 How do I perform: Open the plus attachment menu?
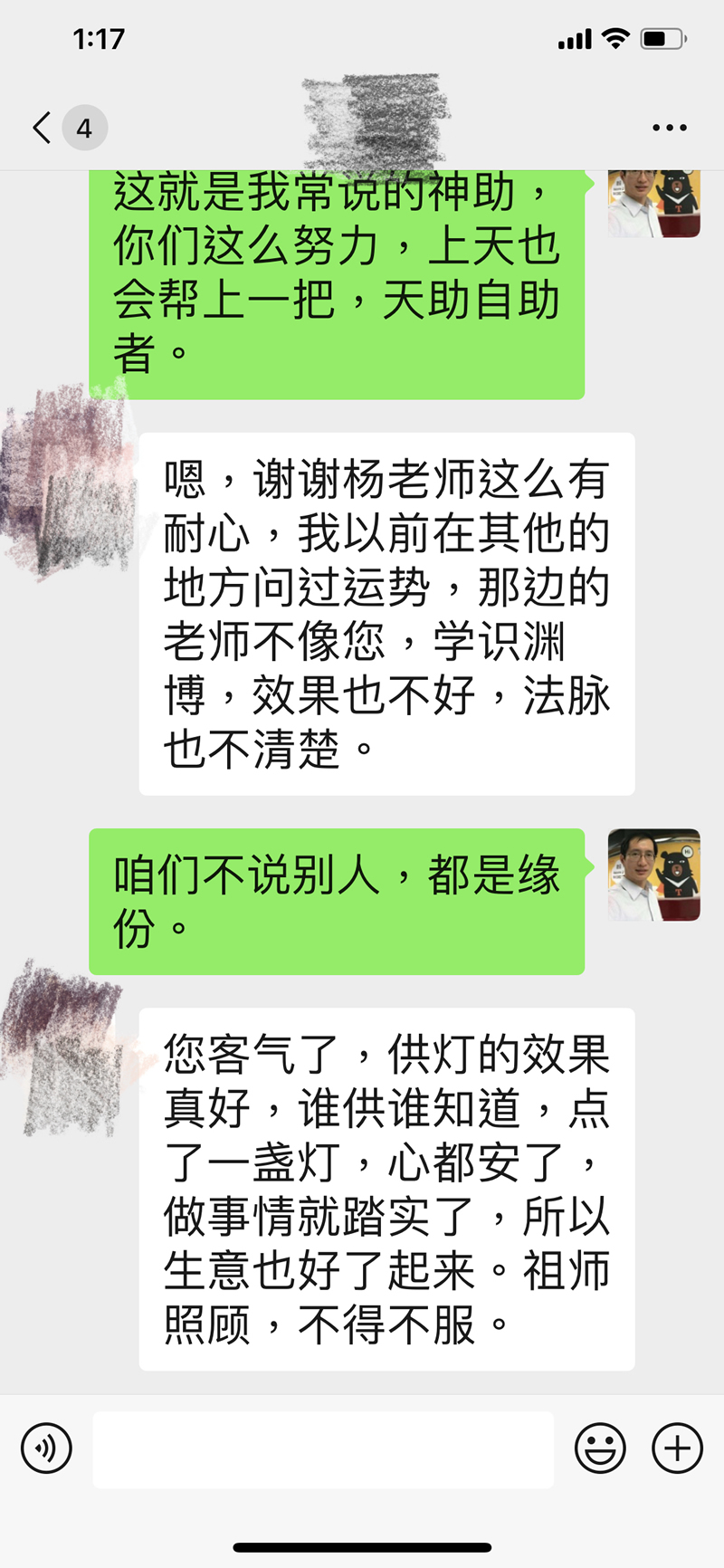[x=677, y=1449]
